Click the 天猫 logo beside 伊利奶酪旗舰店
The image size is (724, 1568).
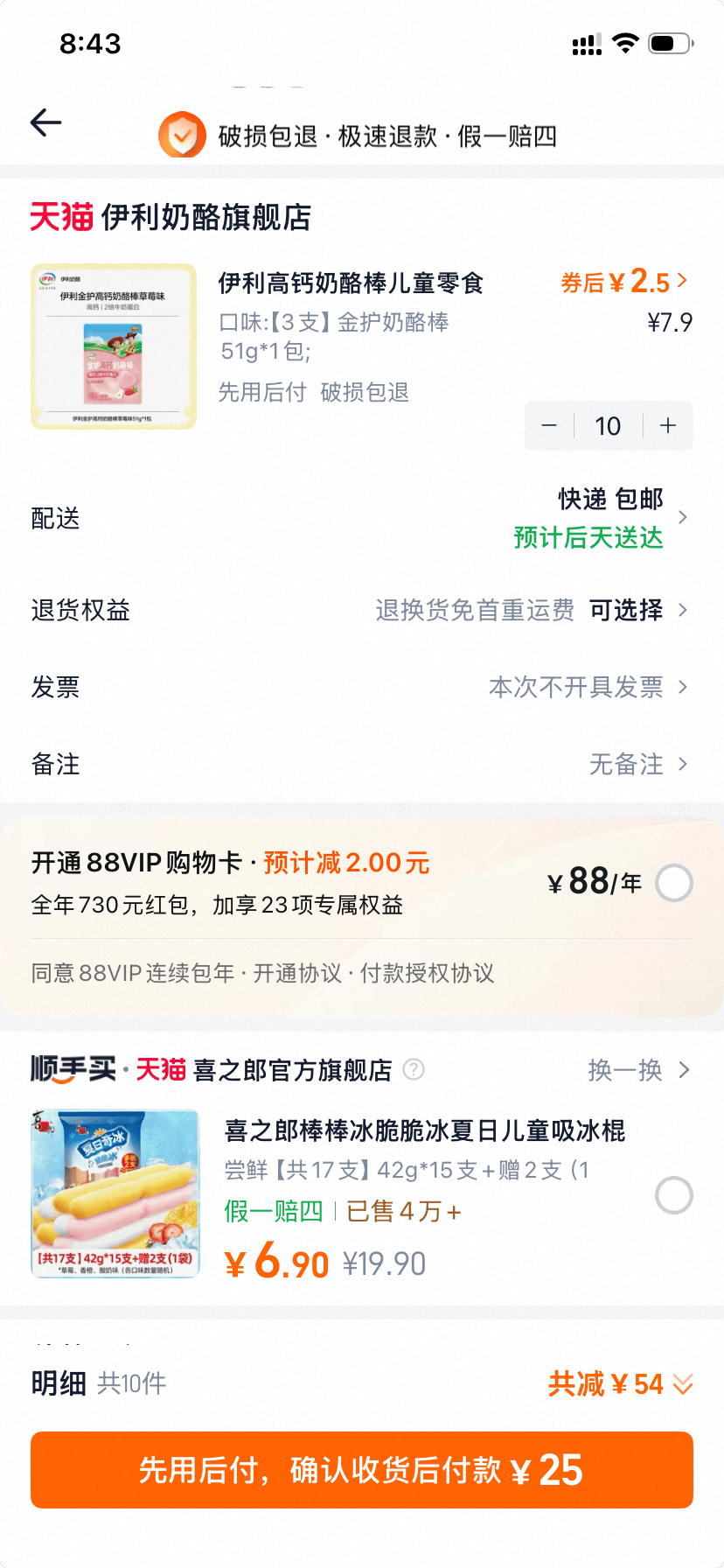[58, 218]
